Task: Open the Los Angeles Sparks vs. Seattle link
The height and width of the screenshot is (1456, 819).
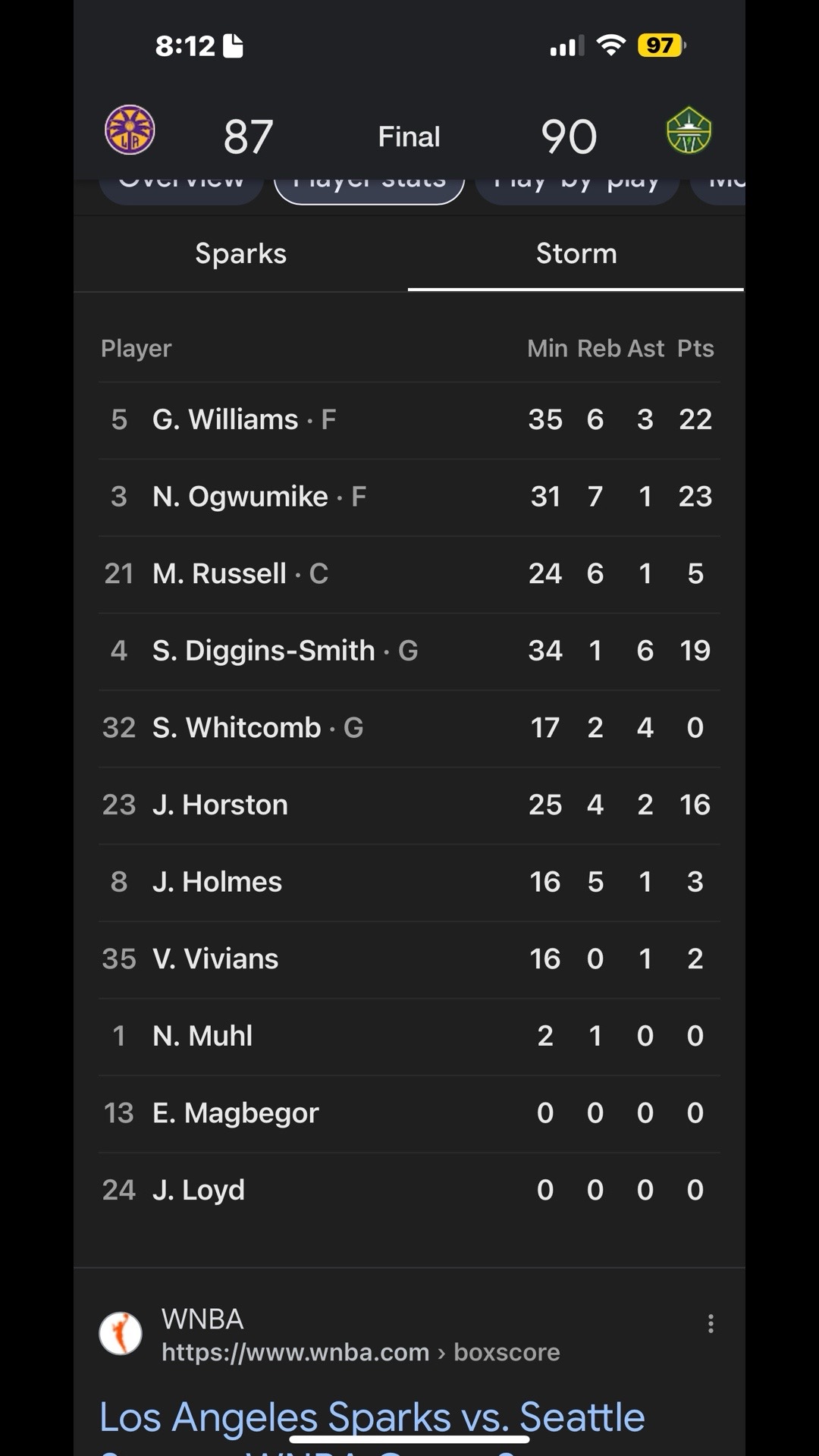Action: coord(372,1417)
